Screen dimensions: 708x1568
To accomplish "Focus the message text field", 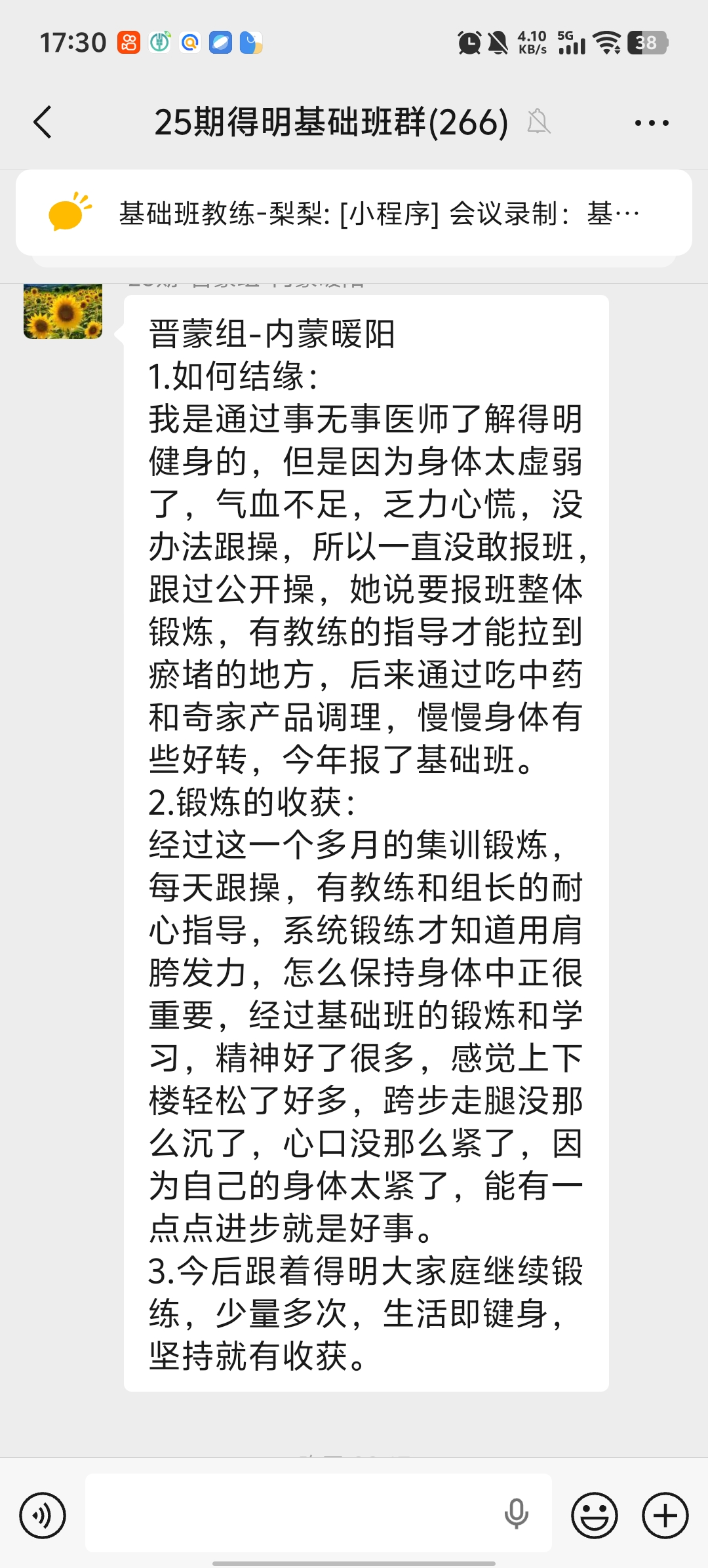I will (x=288, y=1514).
